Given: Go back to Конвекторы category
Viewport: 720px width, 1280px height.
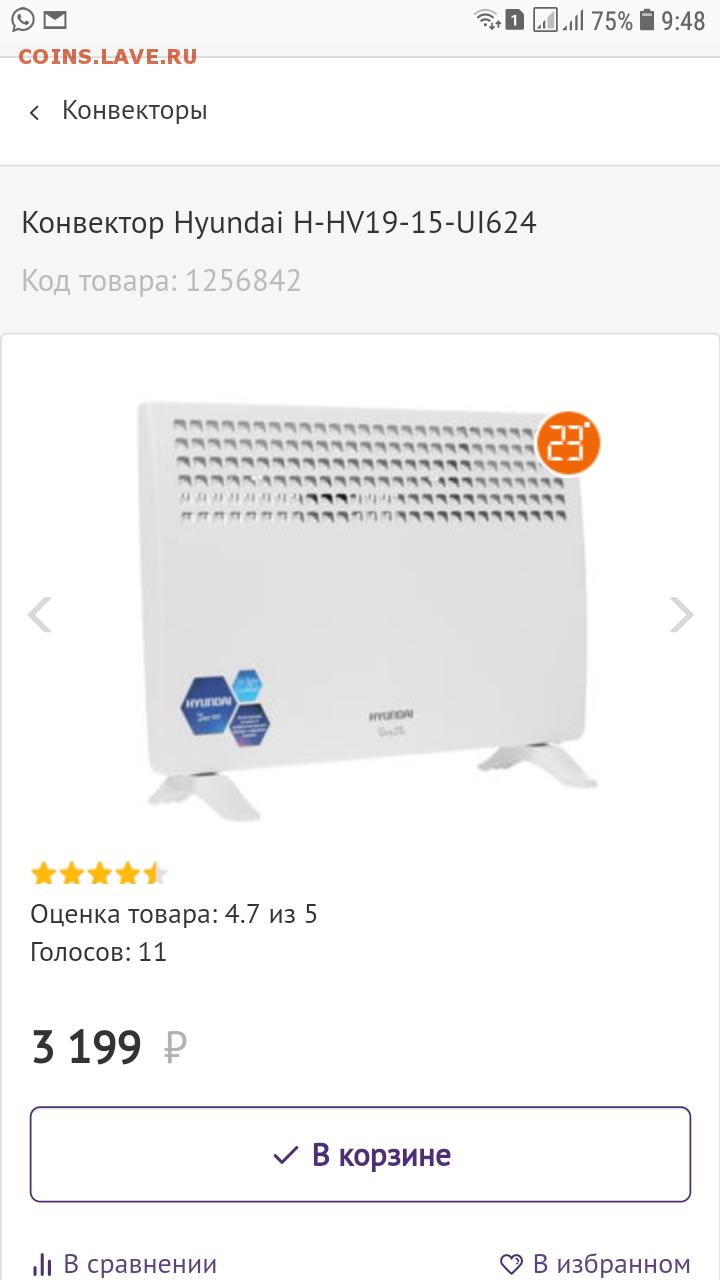Looking at the screenshot, I should (x=118, y=111).
